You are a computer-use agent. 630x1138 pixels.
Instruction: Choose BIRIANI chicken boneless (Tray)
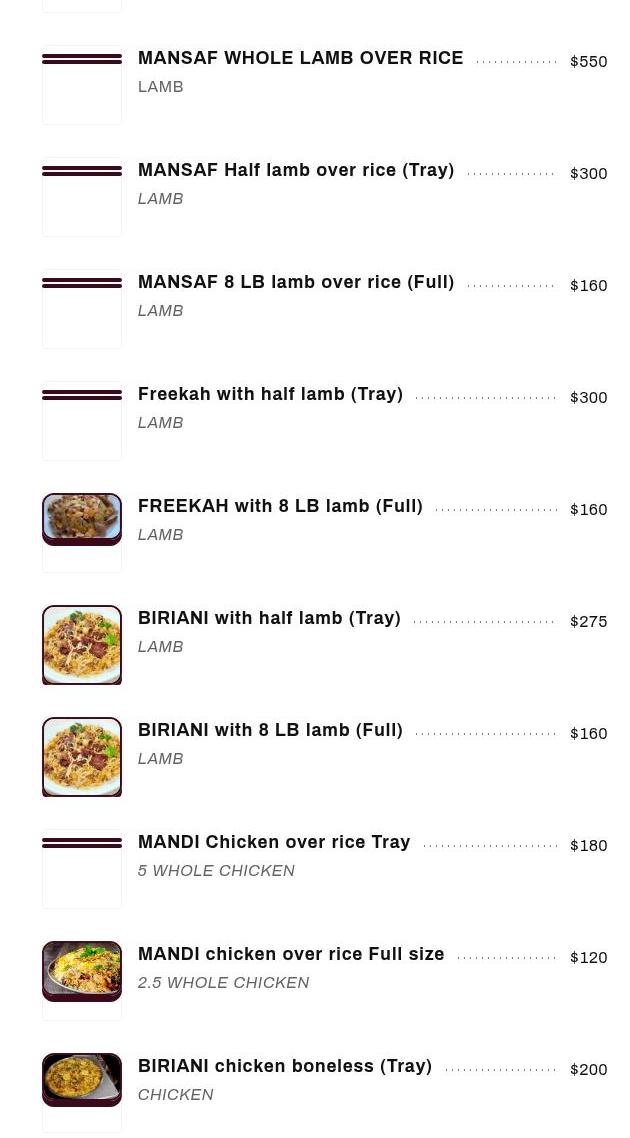click(285, 1067)
